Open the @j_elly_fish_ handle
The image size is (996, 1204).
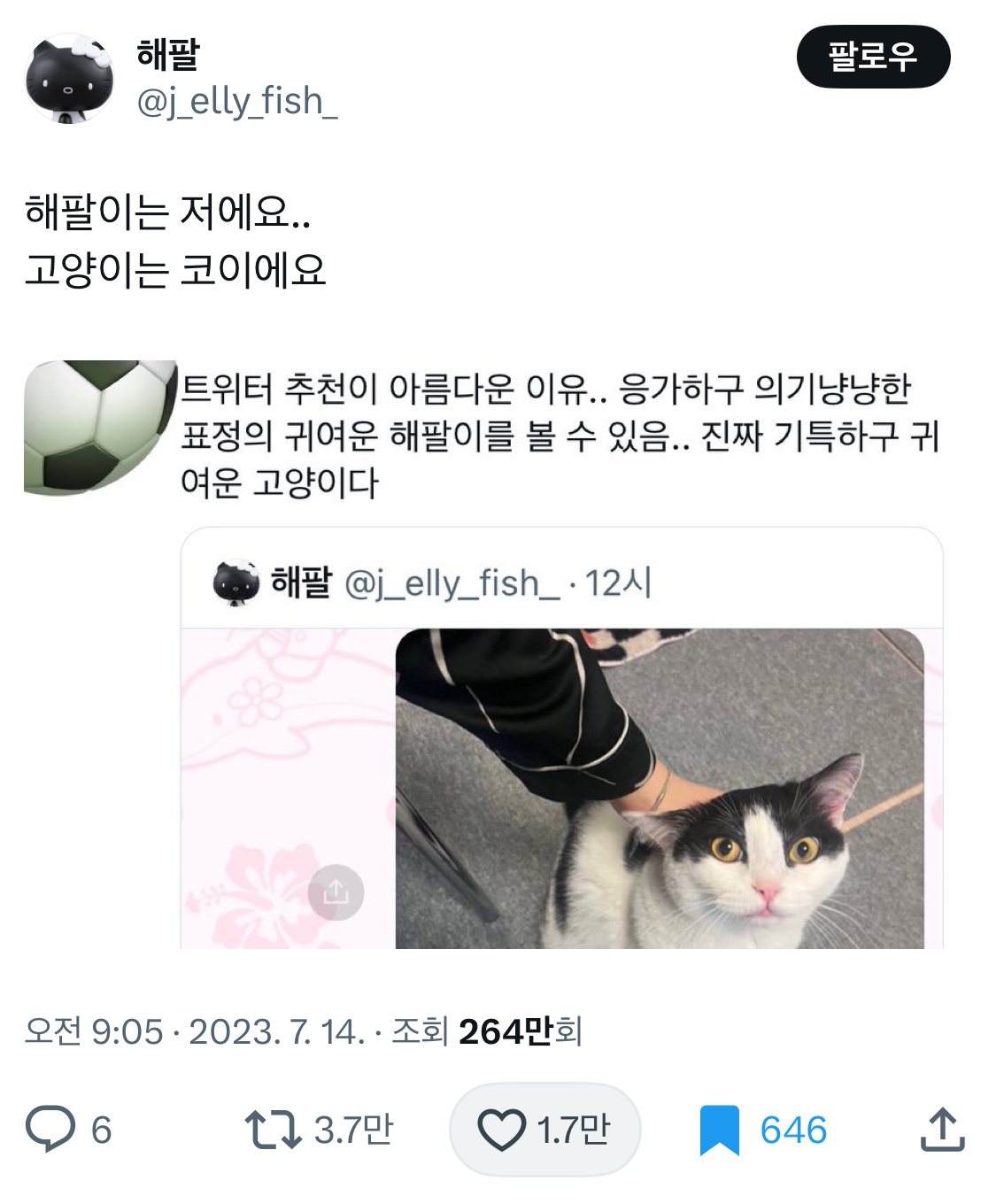(236, 101)
